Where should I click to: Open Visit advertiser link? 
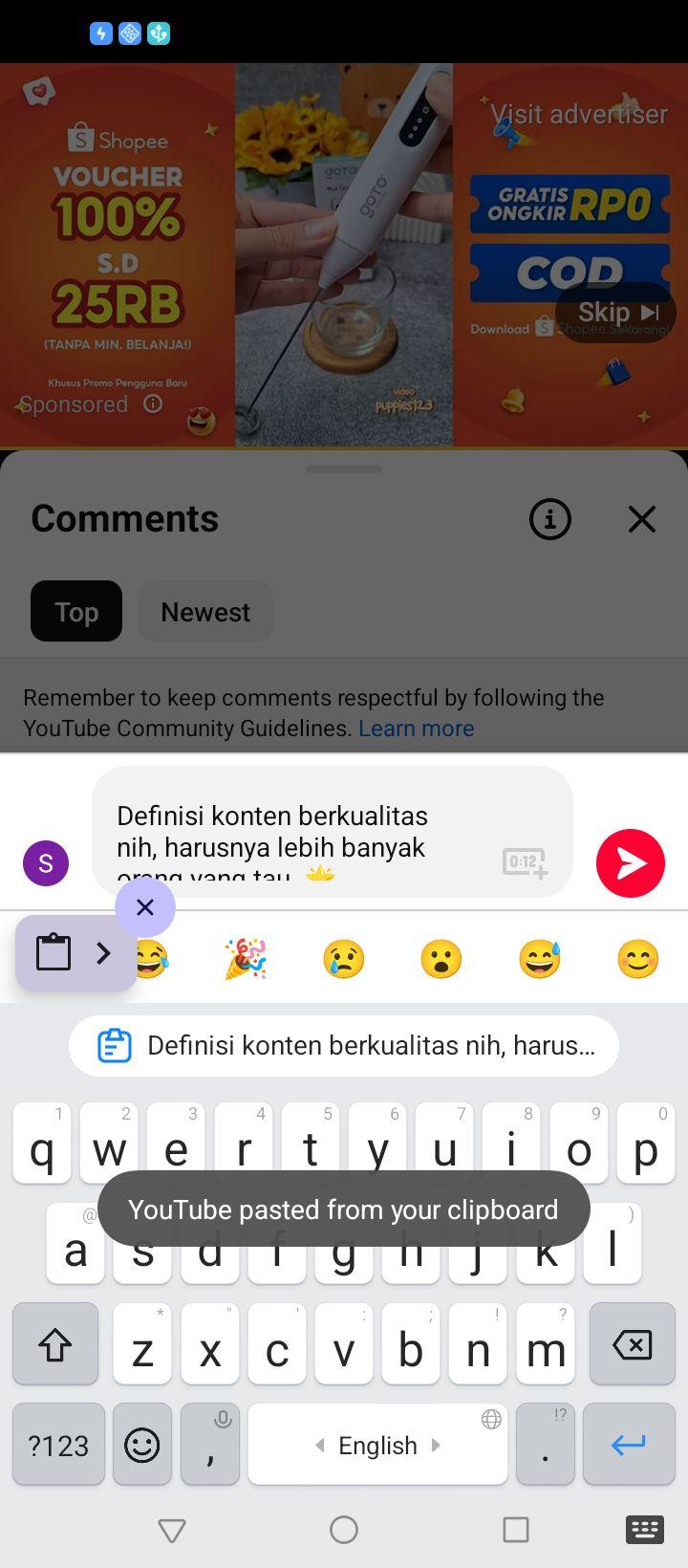[x=579, y=114]
